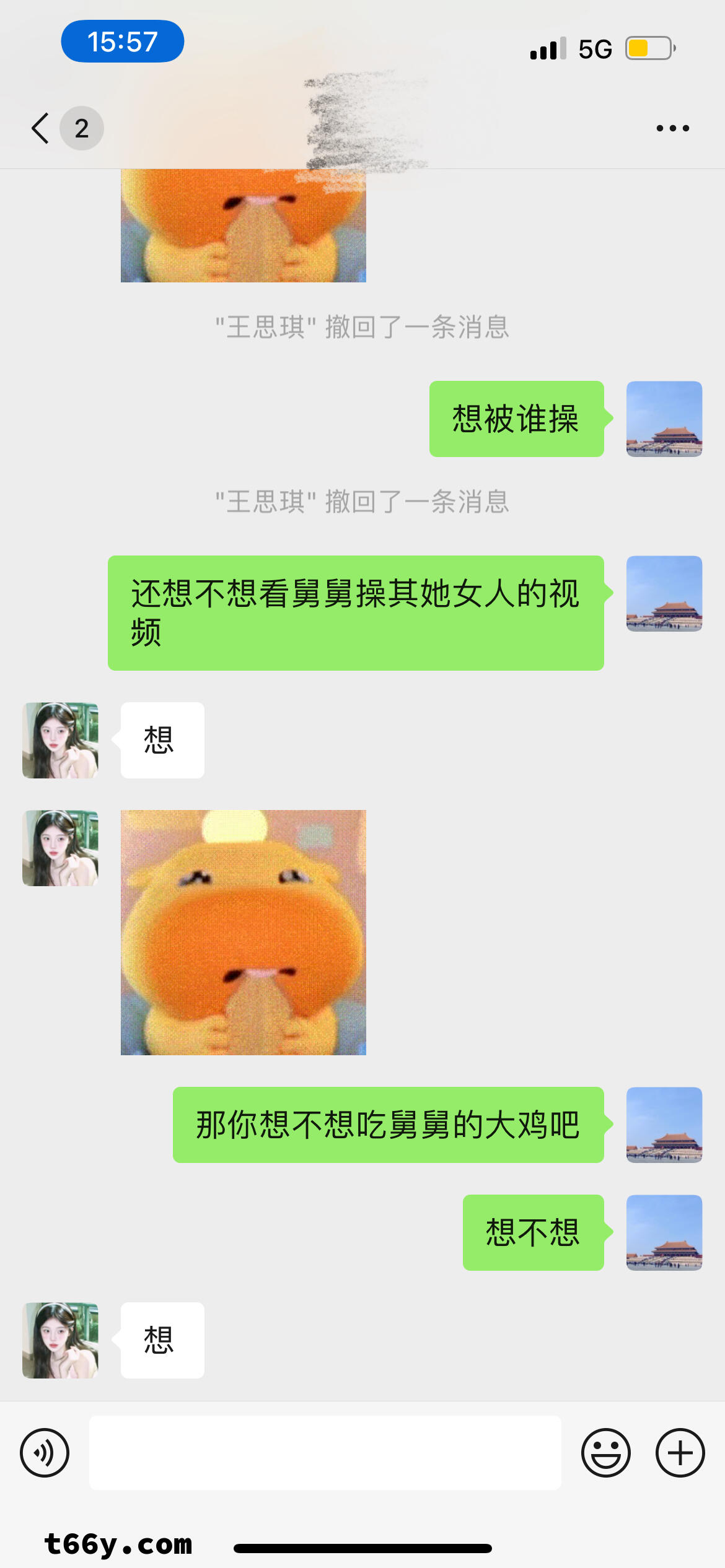Open the chat details overflow menu
This screenshot has width=725, height=1568.
coord(672,128)
